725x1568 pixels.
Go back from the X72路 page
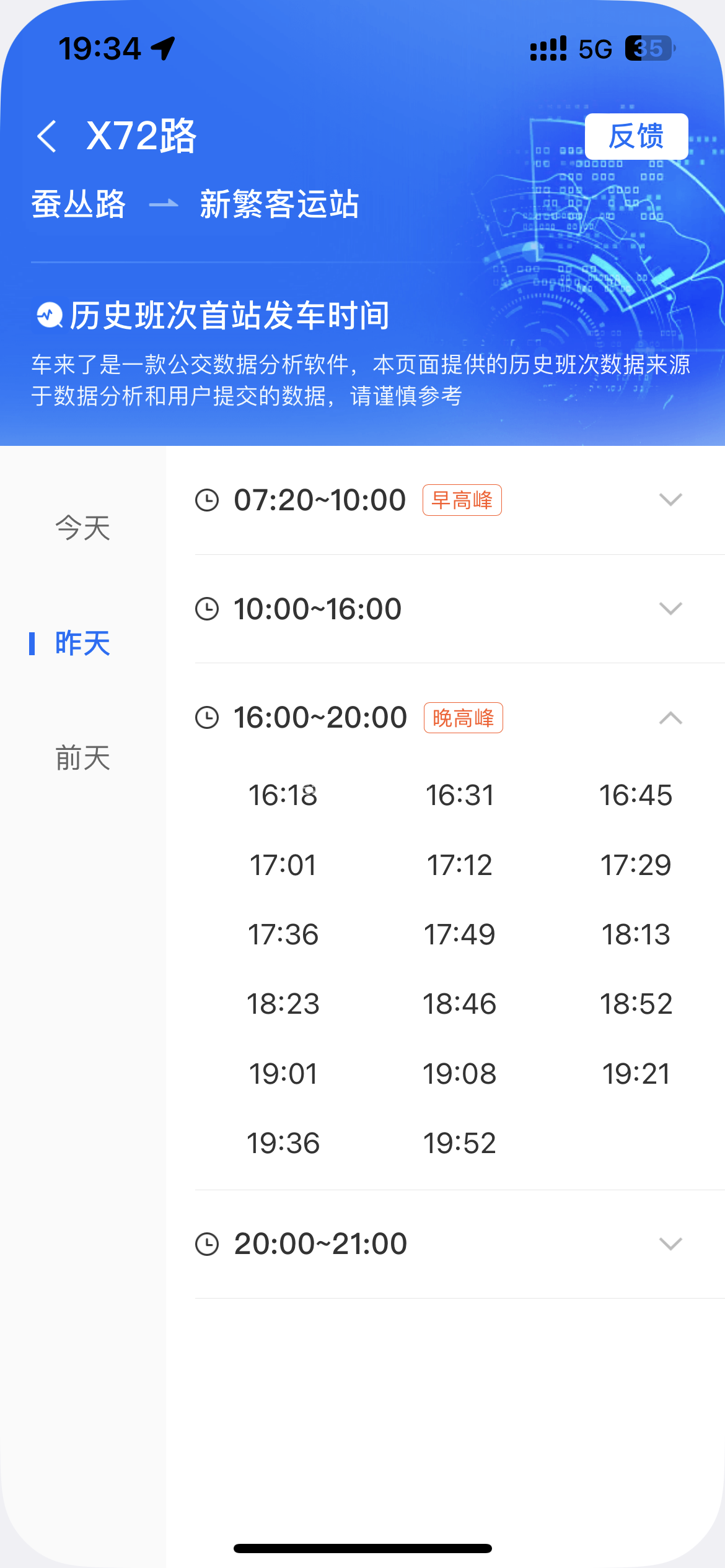(47, 136)
